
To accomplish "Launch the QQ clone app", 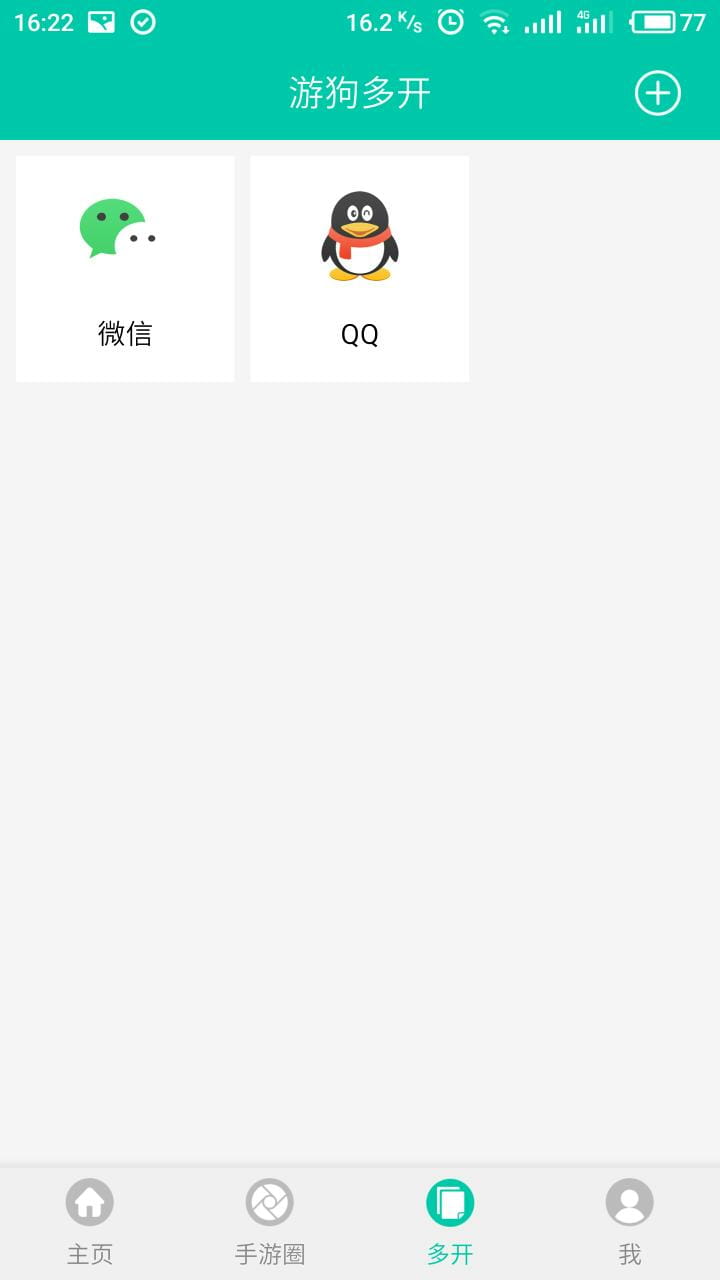I will click(359, 267).
